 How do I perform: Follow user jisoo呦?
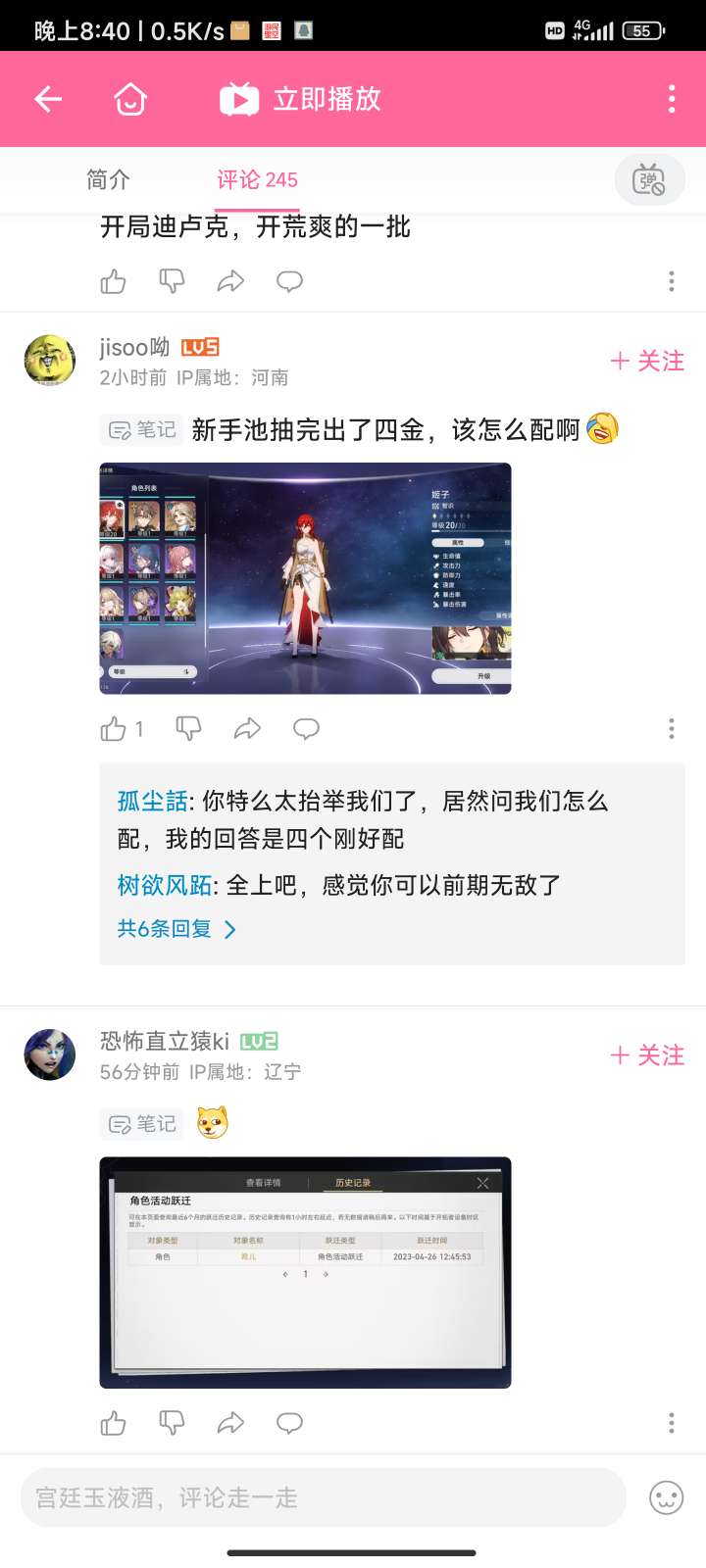pyautogui.click(x=647, y=362)
